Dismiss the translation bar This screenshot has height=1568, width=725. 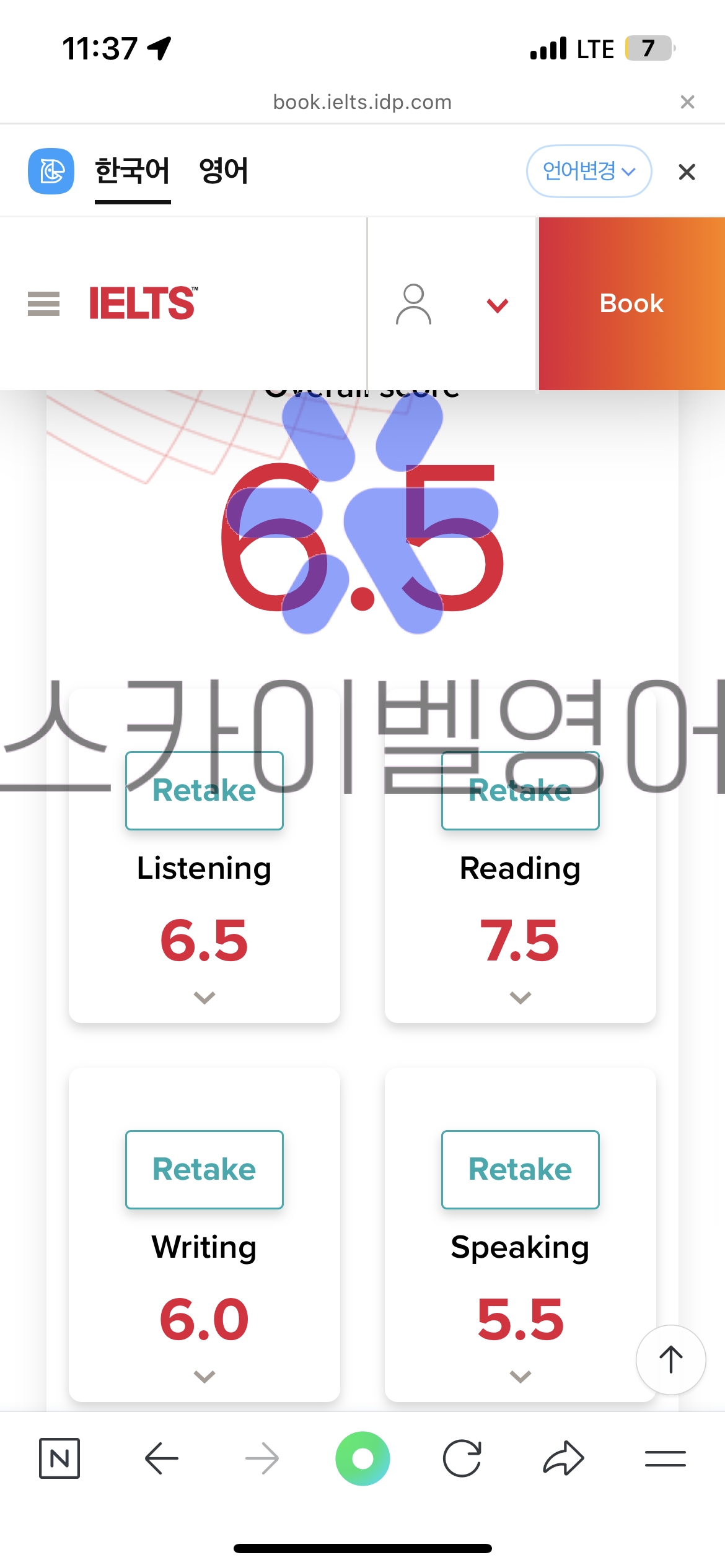pos(687,172)
